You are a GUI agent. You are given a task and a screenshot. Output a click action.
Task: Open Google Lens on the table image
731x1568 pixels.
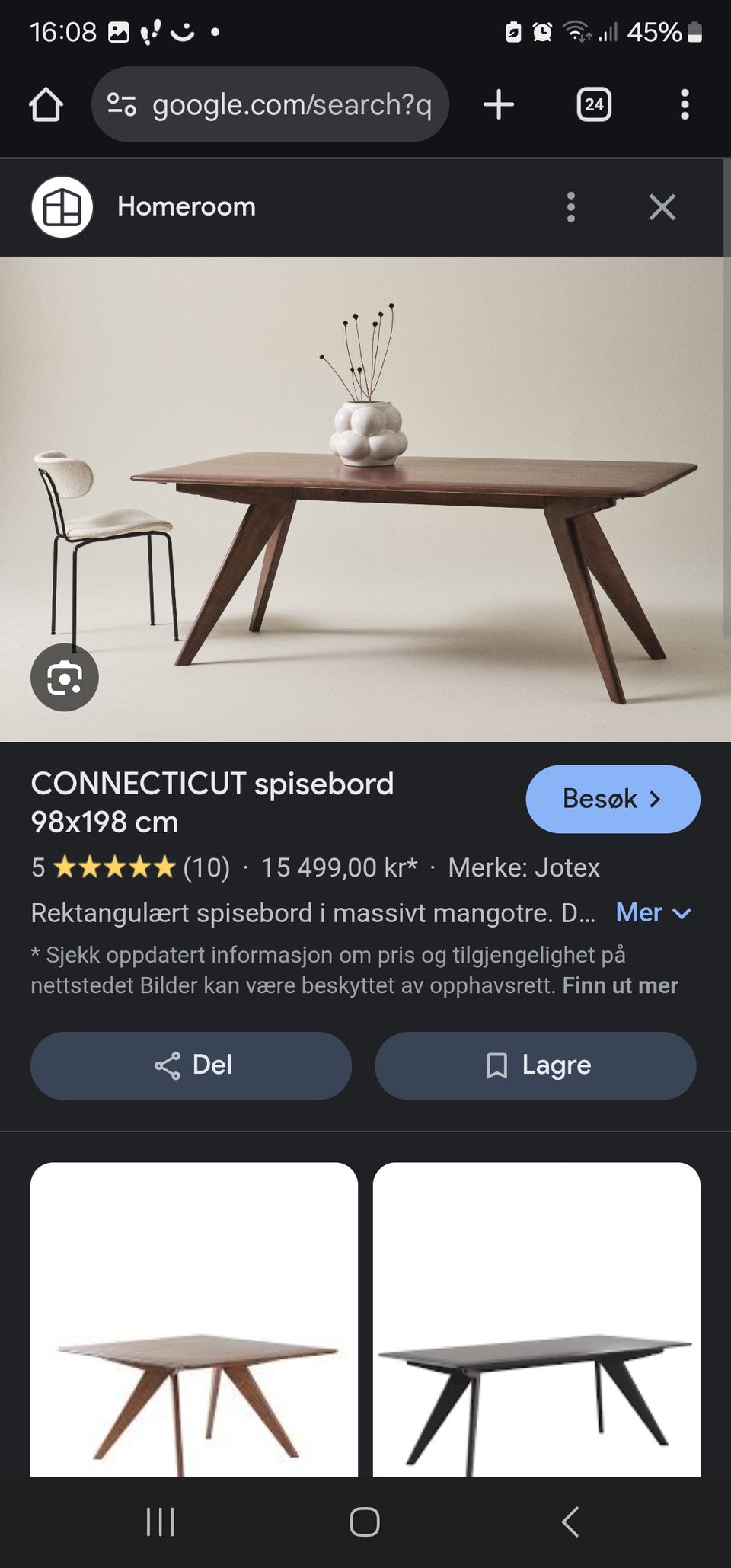pyautogui.click(x=64, y=677)
